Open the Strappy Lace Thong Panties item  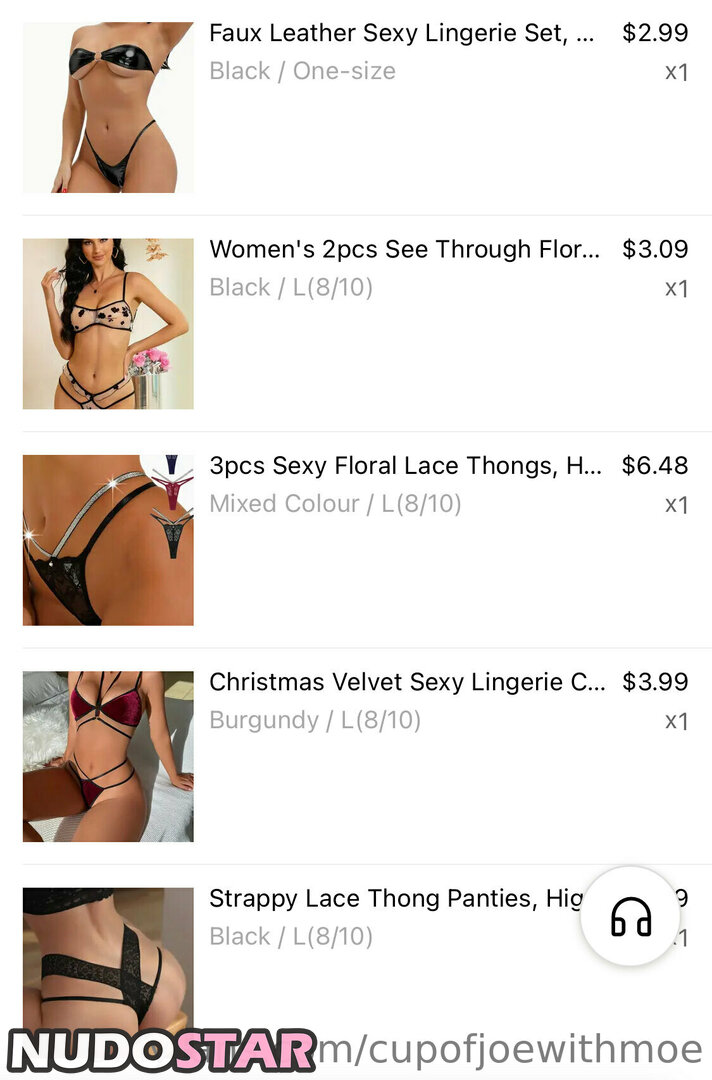390,898
